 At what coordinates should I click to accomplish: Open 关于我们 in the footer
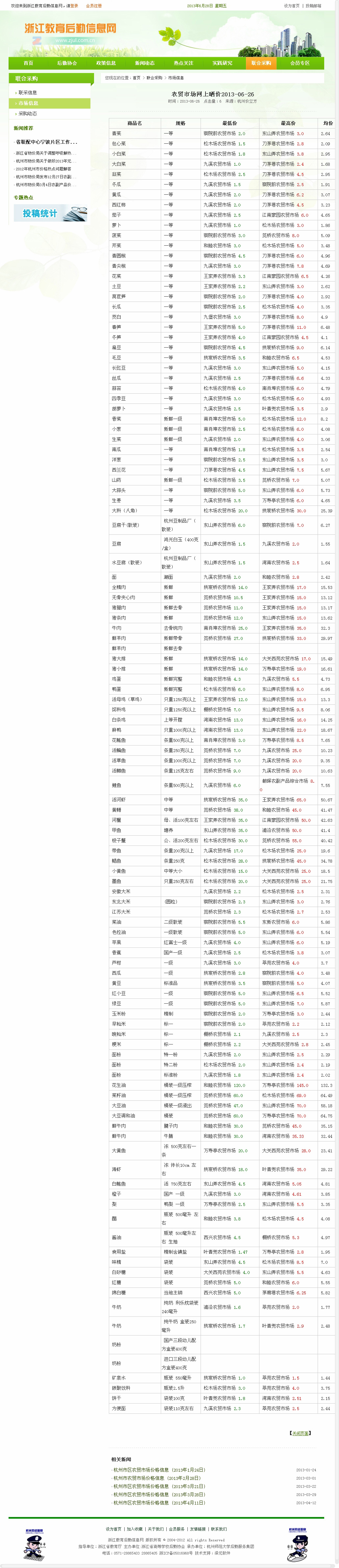155,1529
